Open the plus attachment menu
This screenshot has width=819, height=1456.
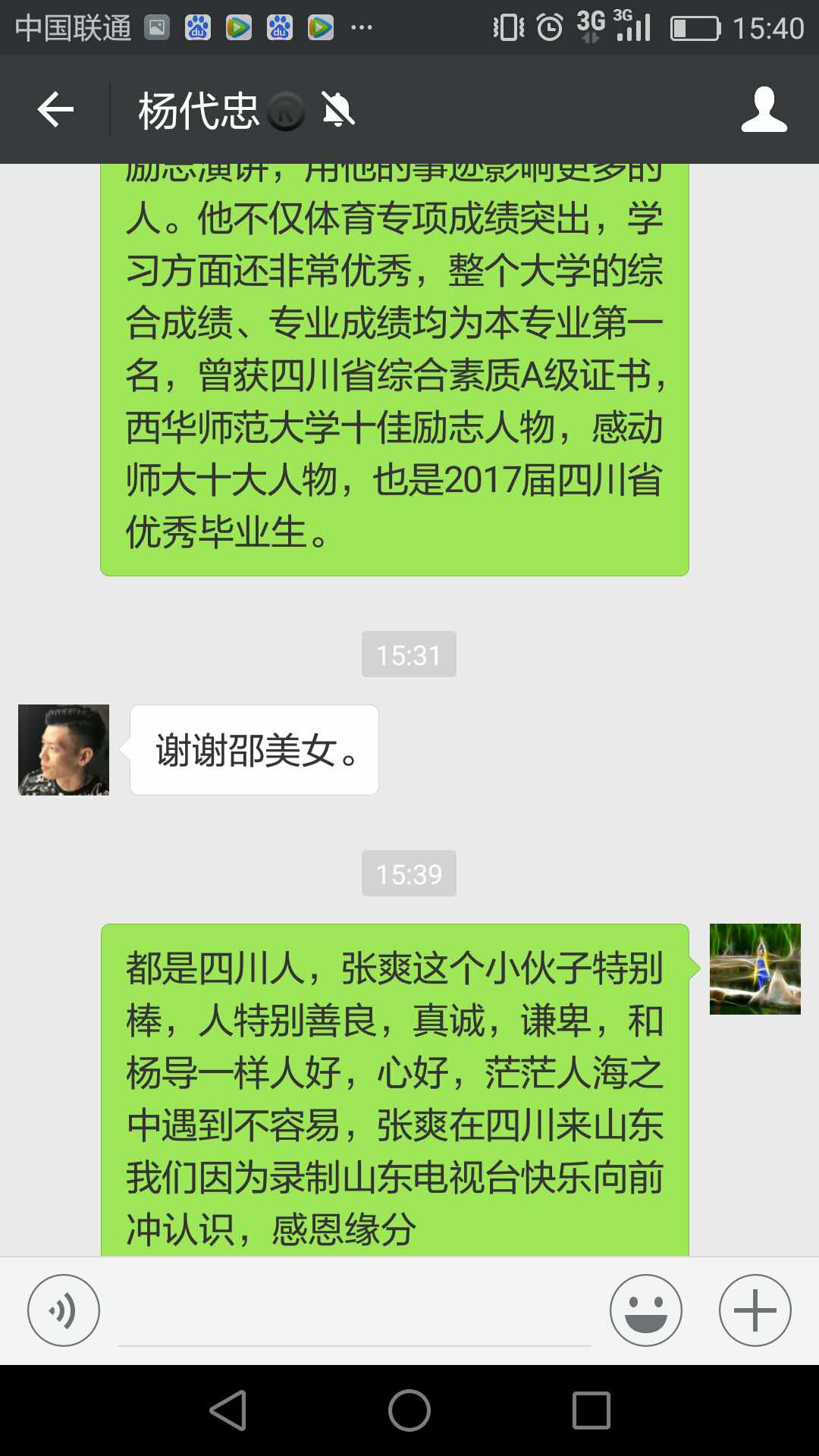point(755,1310)
